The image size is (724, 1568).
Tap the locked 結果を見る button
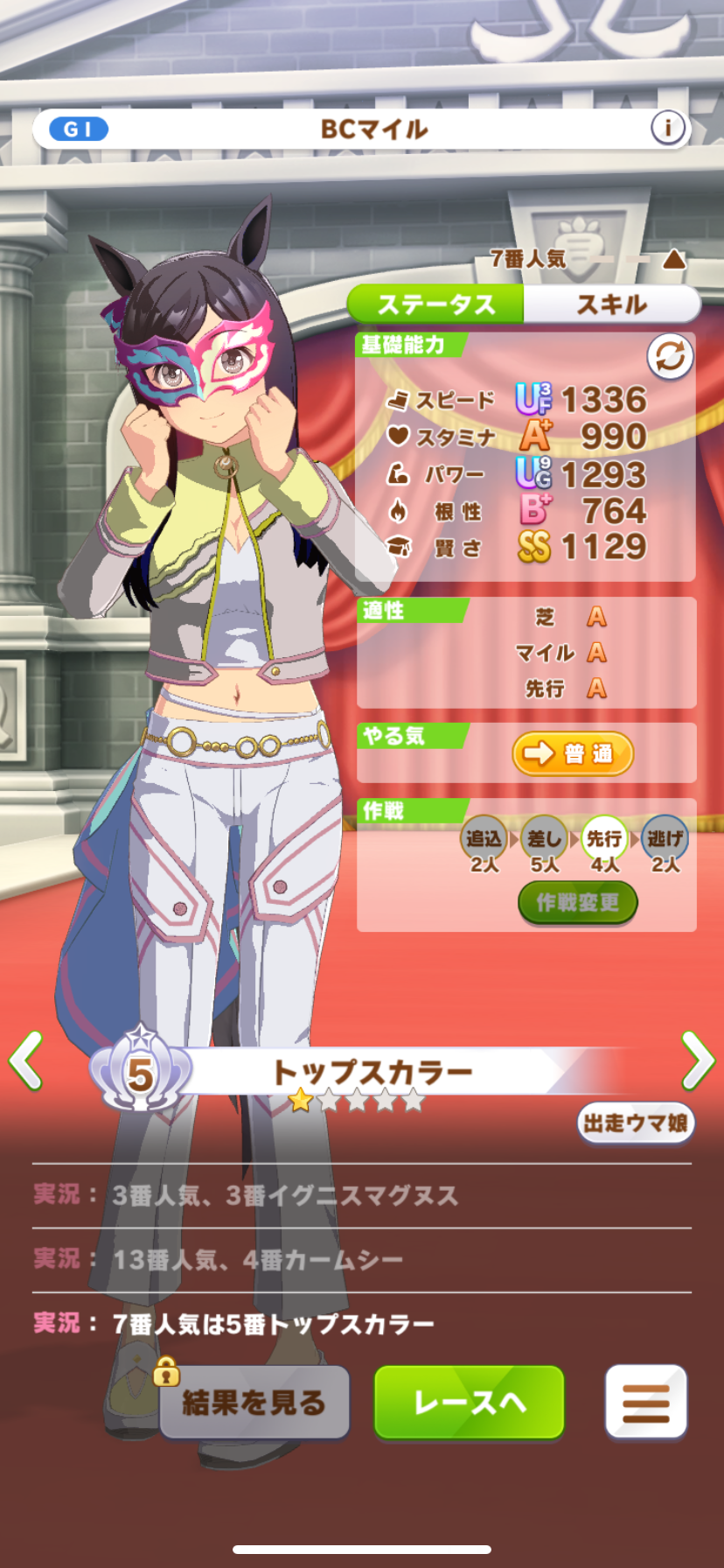click(x=254, y=1403)
